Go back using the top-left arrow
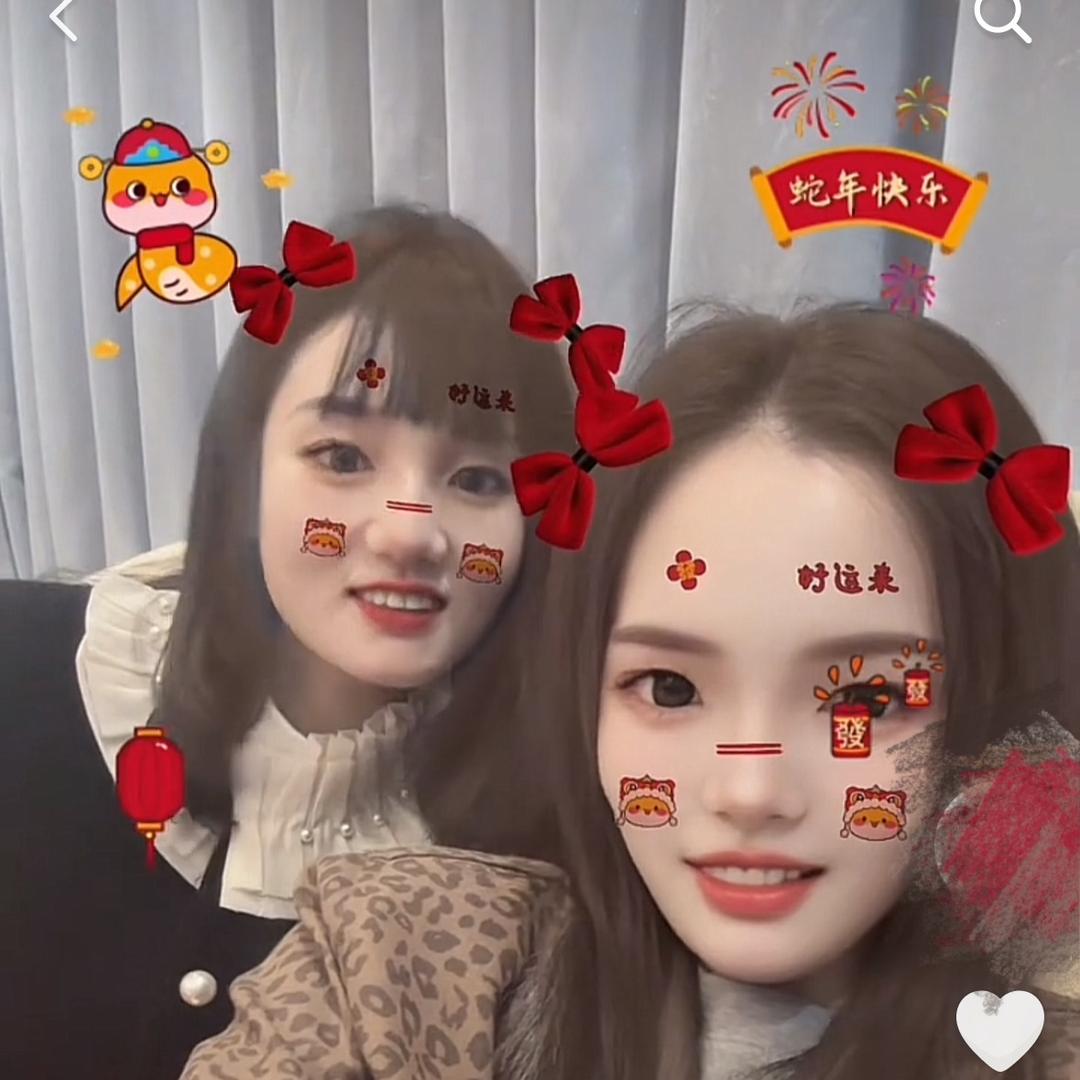 click(63, 19)
